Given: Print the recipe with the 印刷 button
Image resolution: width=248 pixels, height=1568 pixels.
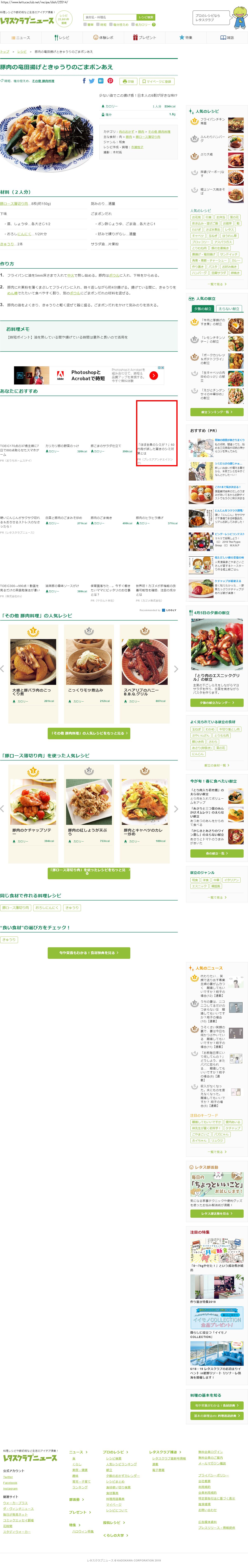Looking at the screenshot, I should pyautogui.click(x=128, y=81).
